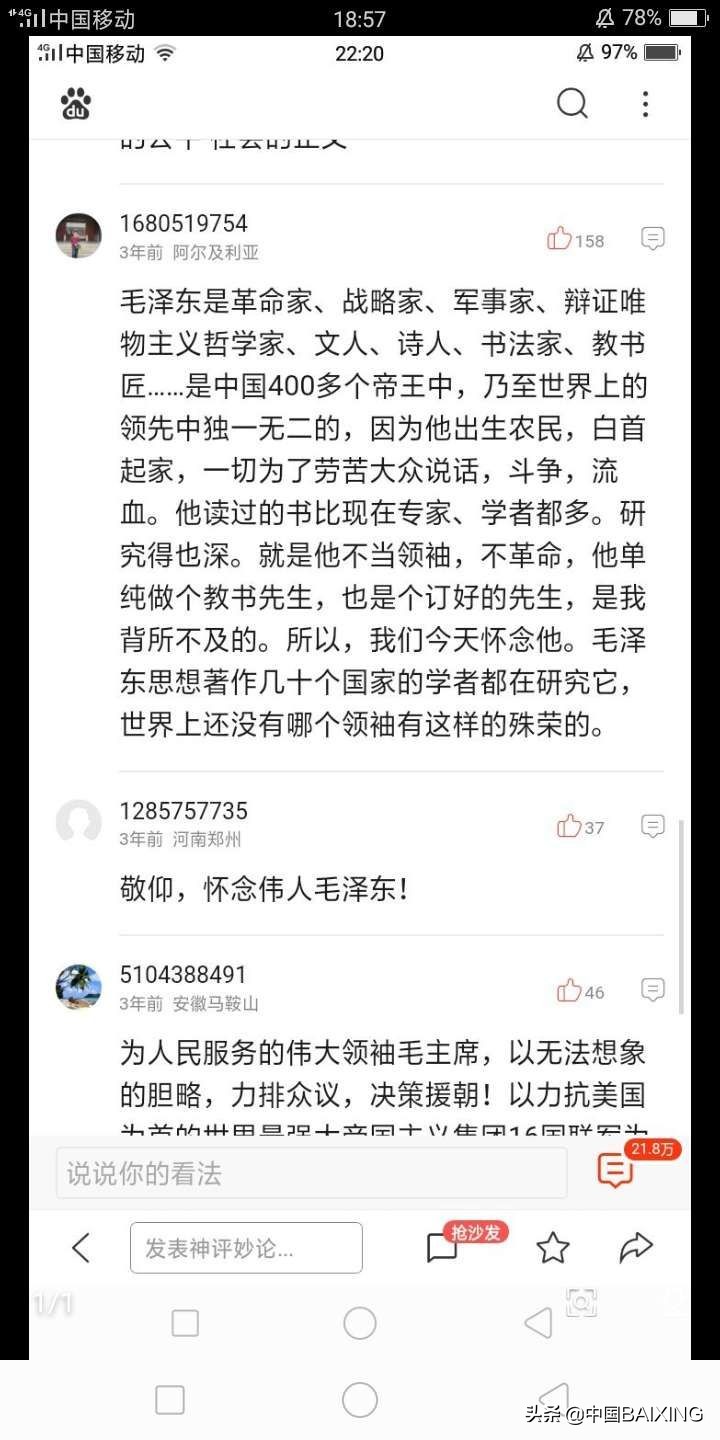Reply to the comment by 1285757735
Image resolution: width=720 pixels, height=1440 pixels.
tap(653, 826)
